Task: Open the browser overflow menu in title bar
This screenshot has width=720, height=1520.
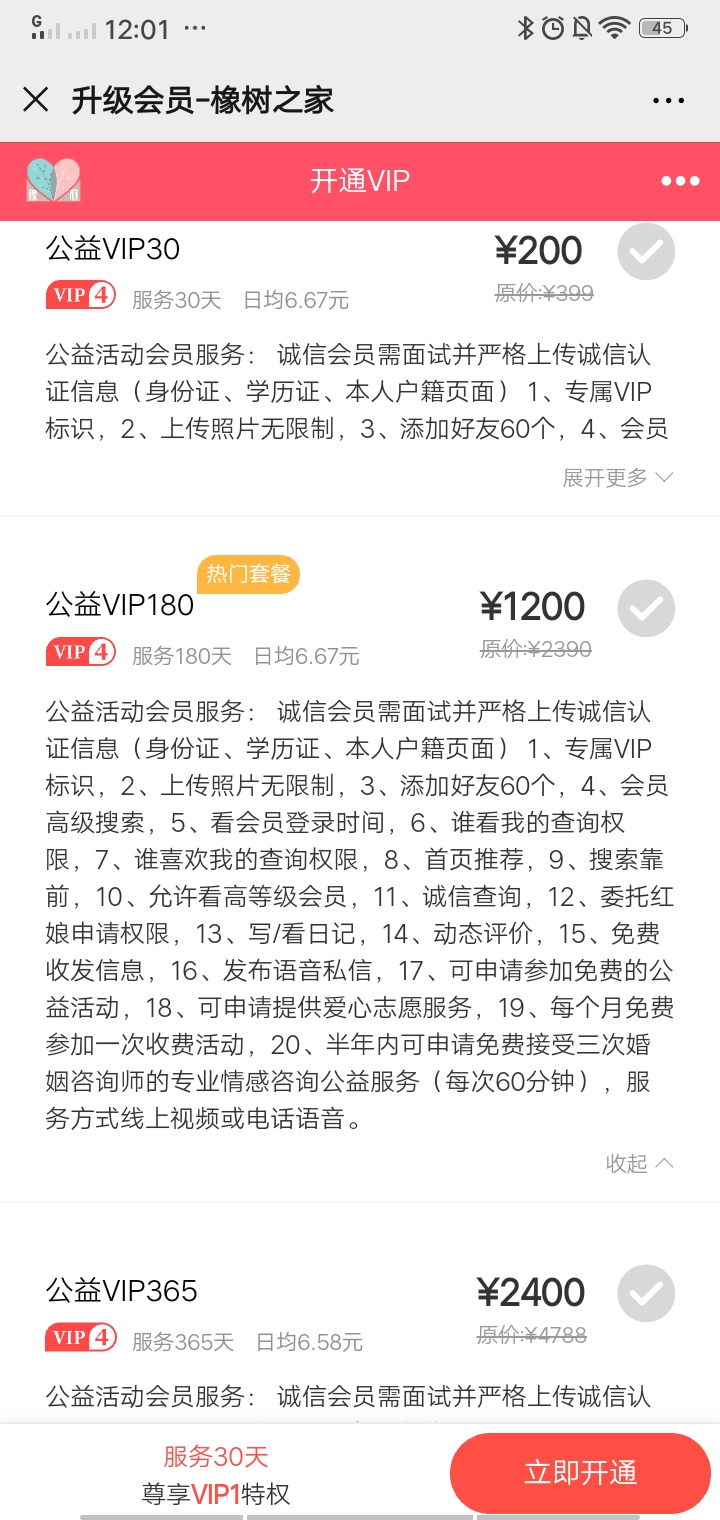Action: click(x=668, y=100)
